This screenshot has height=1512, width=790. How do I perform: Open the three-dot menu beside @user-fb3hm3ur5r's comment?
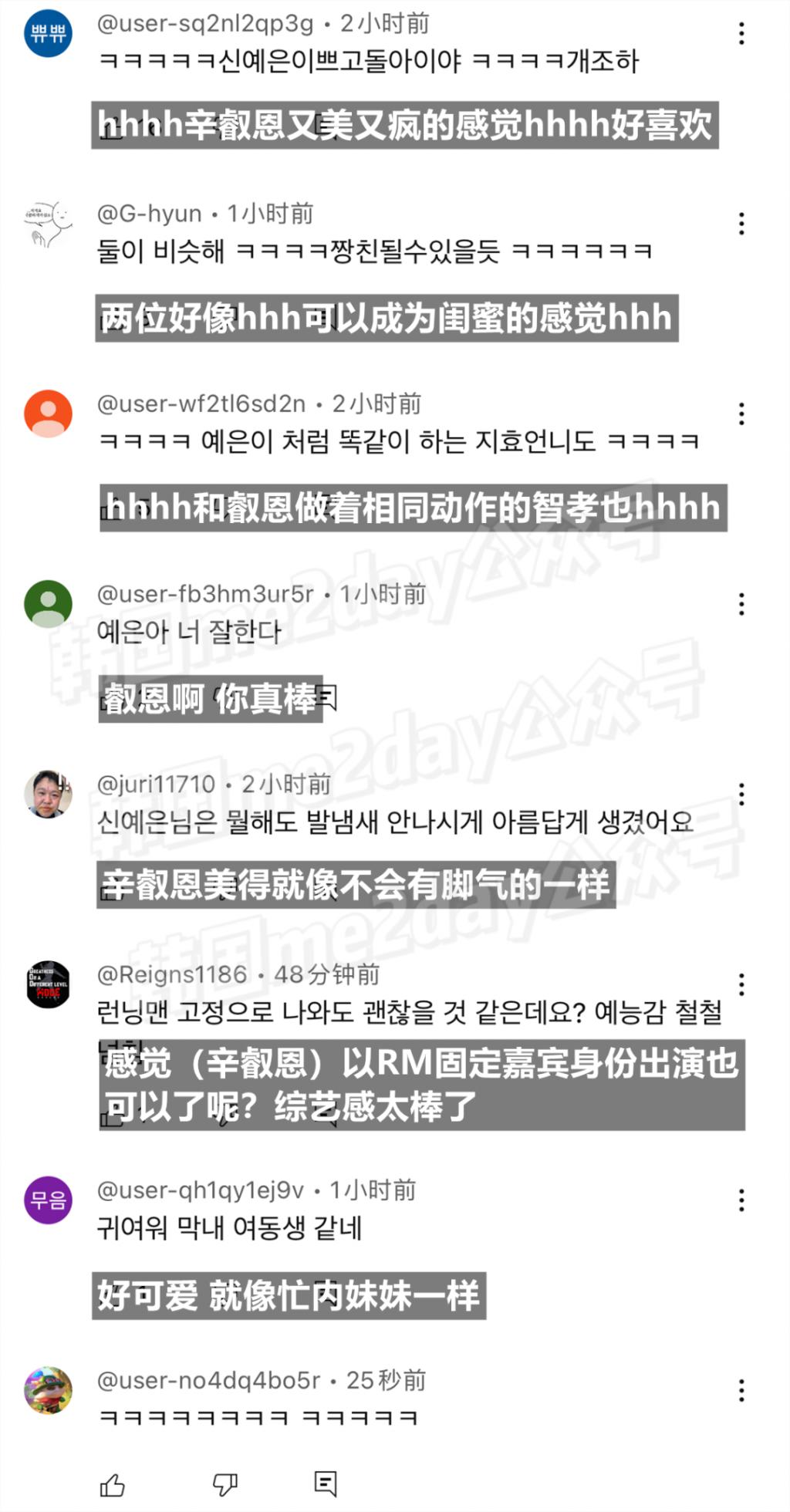click(x=741, y=604)
